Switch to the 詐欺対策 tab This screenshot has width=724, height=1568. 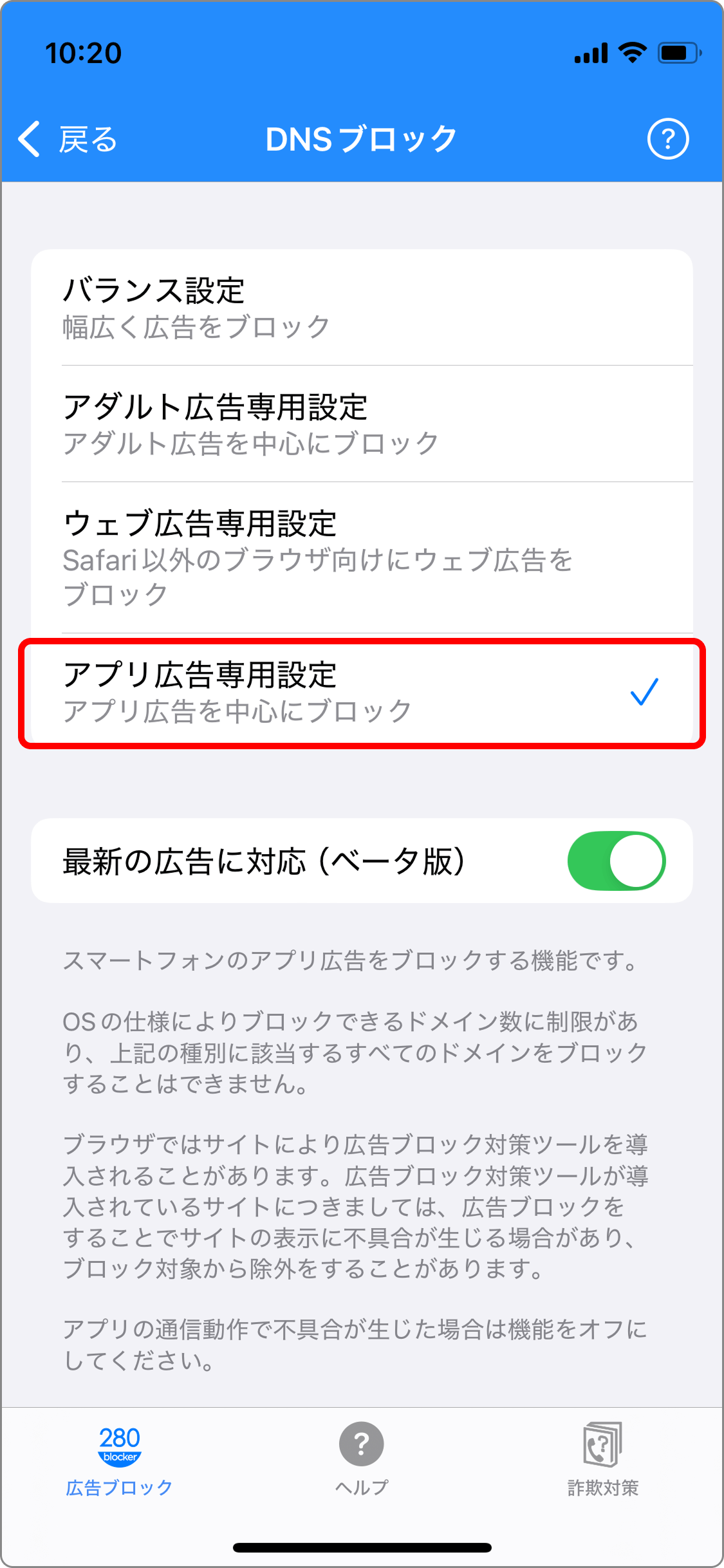(x=602, y=1460)
